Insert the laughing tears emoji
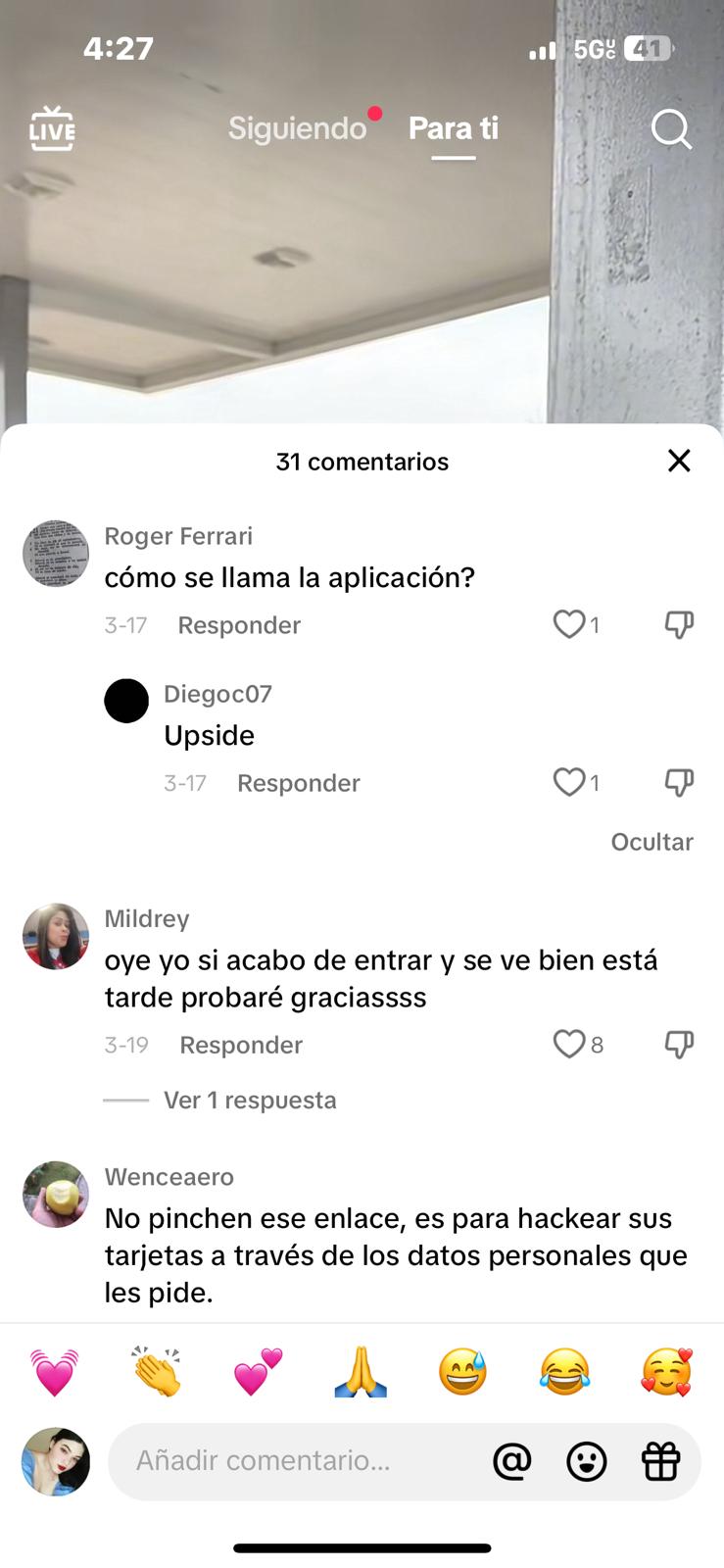Image resolution: width=724 pixels, height=1568 pixels. pos(565,1372)
